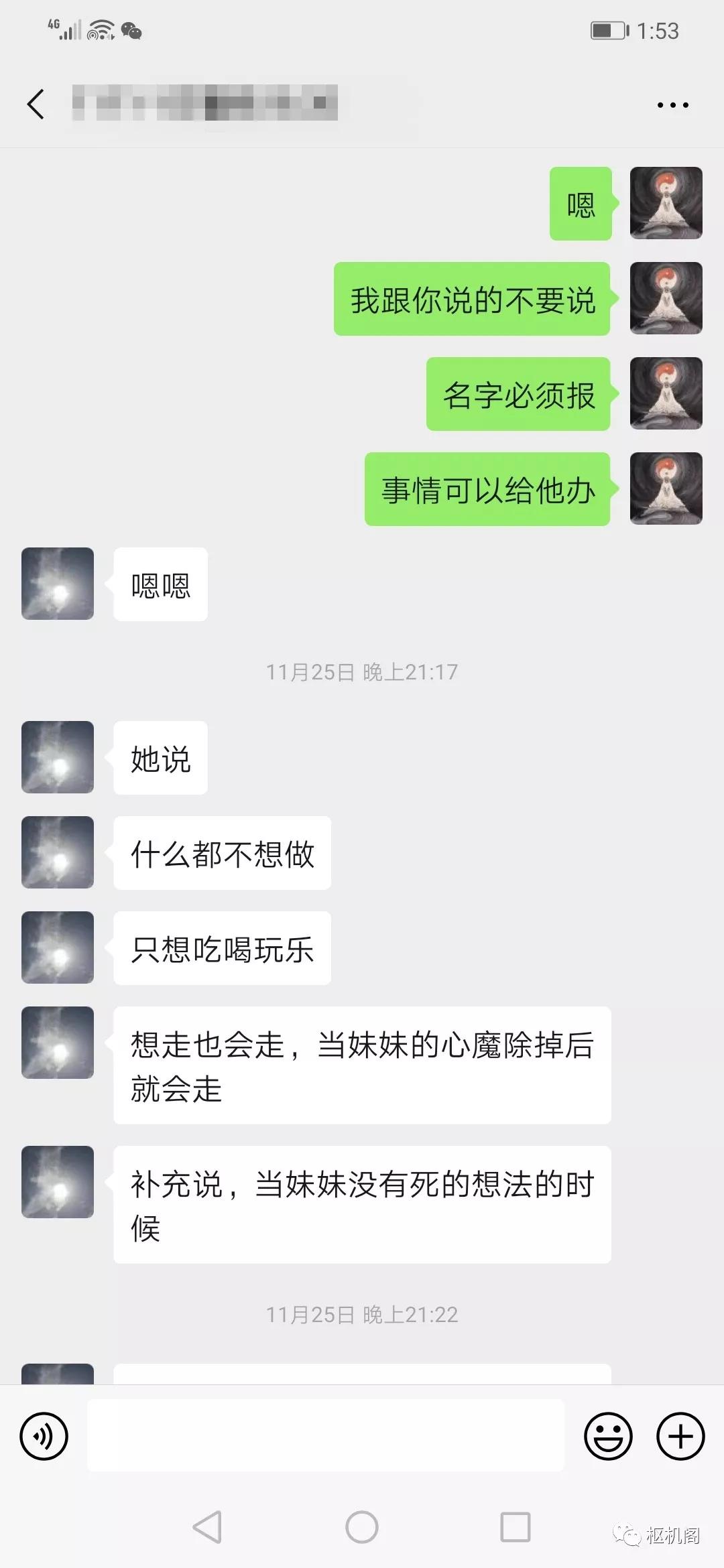Open contact avatar beside 嗯嗯 message
The height and width of the screenshot is (1568, 724).
point(58,584)
